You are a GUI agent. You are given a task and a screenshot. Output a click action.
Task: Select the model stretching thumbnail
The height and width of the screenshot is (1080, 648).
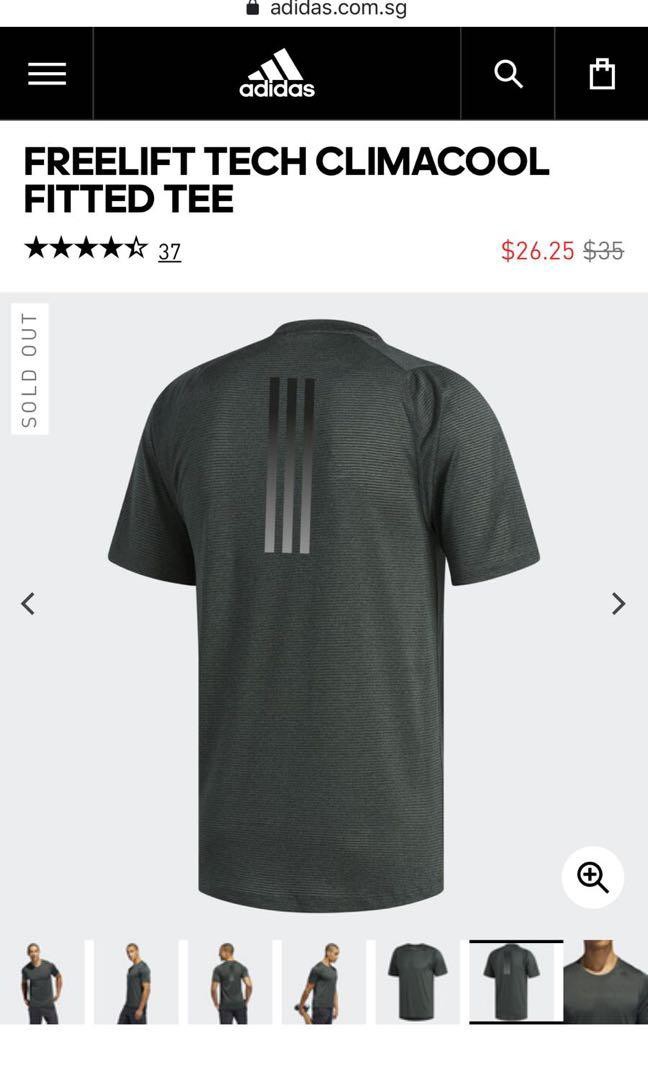point(322,982)
